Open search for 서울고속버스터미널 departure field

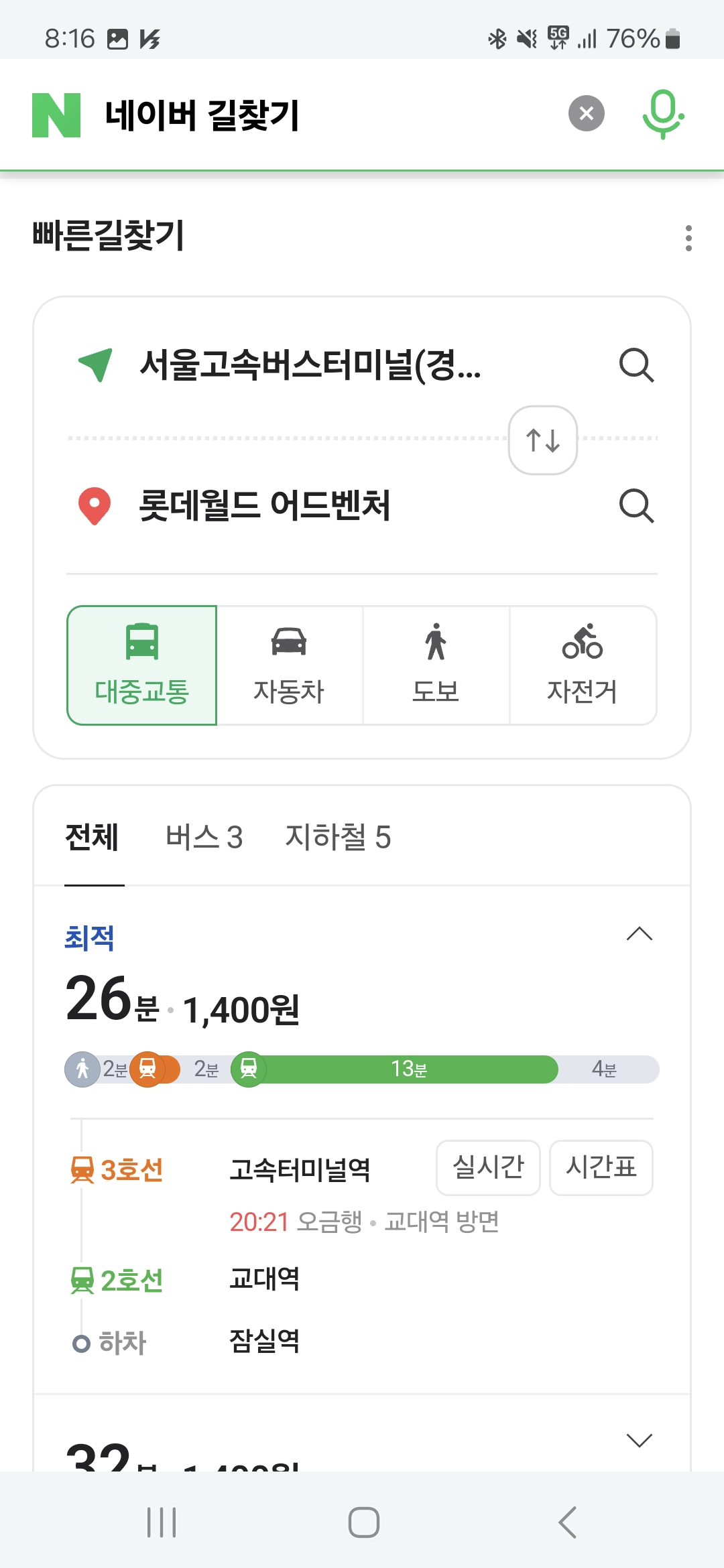pyautogui.click(x=637, y=366)
